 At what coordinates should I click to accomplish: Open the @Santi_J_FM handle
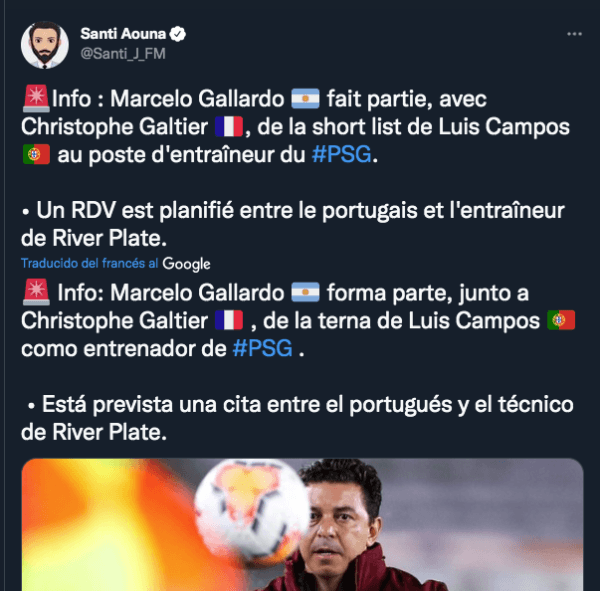[x=121, y=53]
